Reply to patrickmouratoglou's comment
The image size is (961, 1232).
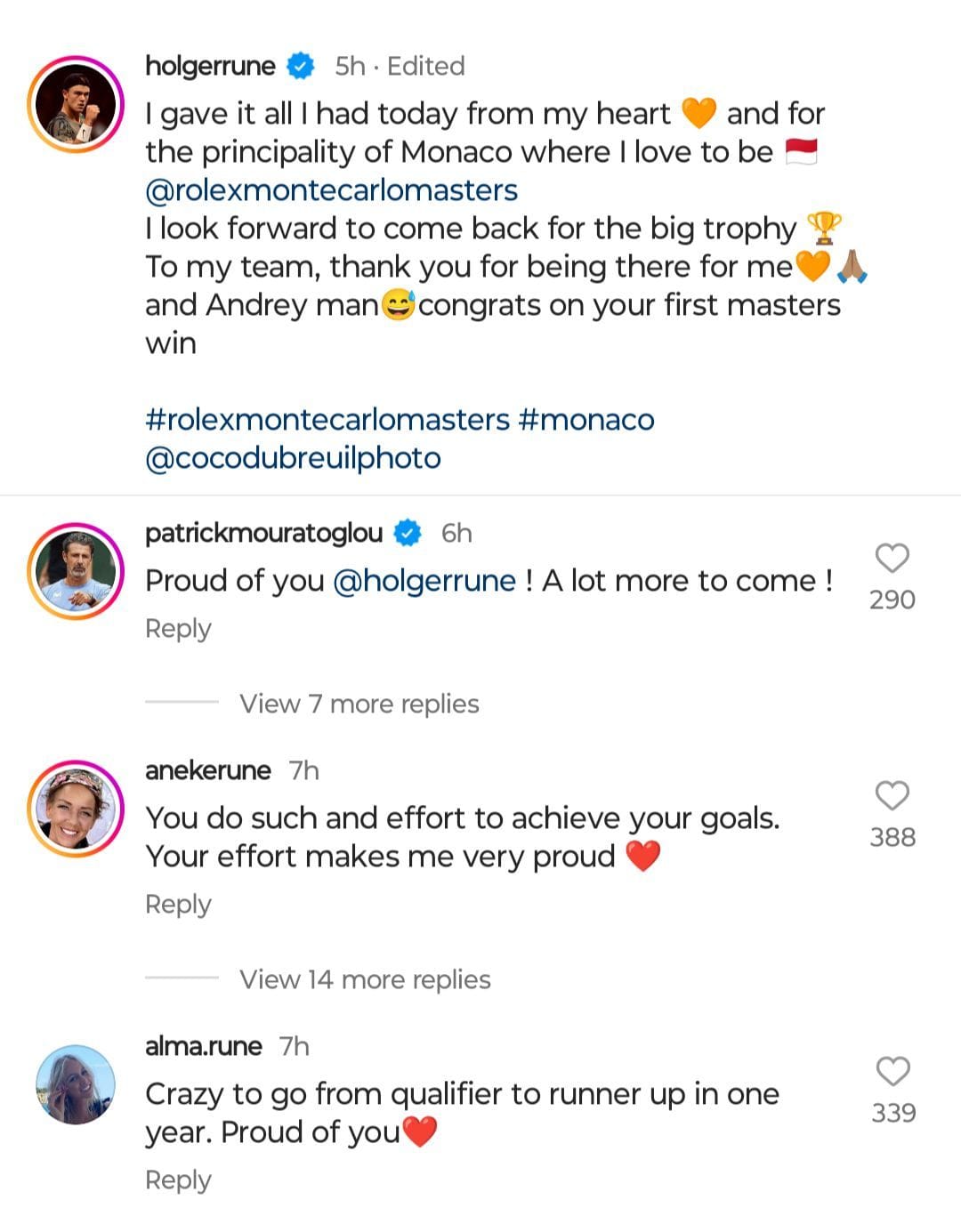click(x=178, y=628)
